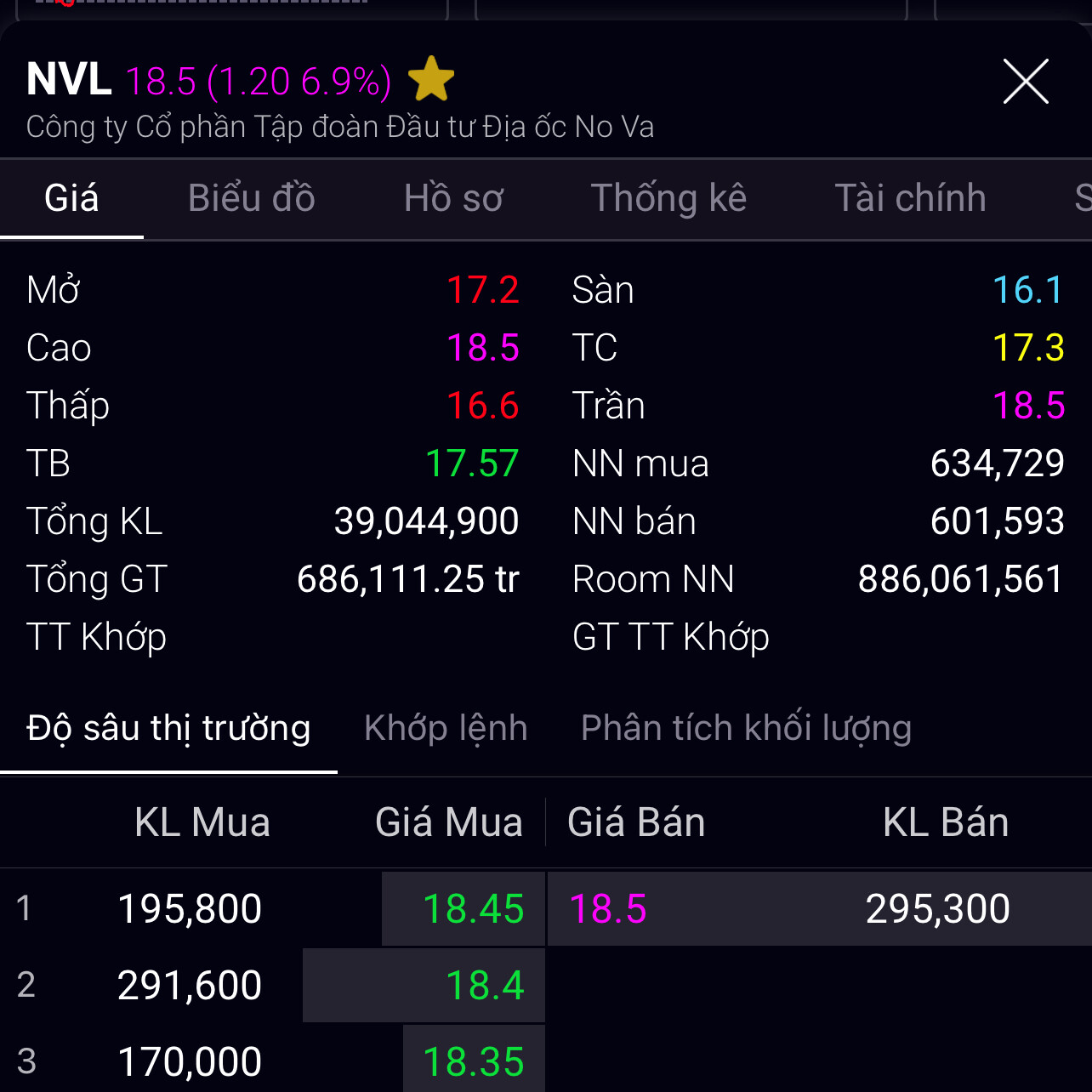Open the Hồ sơ tab
Viewport: 1092px width, 1092px height.
pos(453,198)
